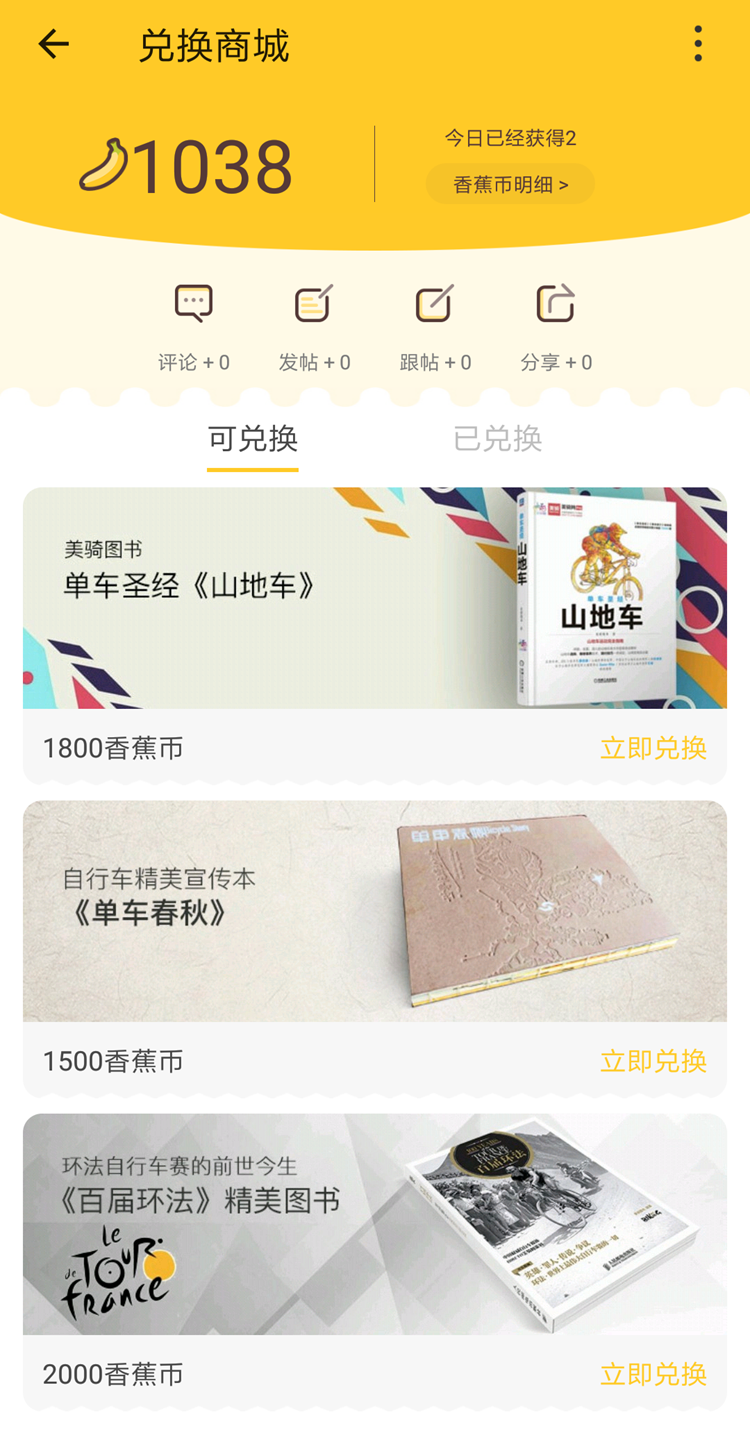Tap 立即兑换 for the 2000香蕉币 item
The height and width of the screenshot is (1451, 750).
(x=653, y=1374)
